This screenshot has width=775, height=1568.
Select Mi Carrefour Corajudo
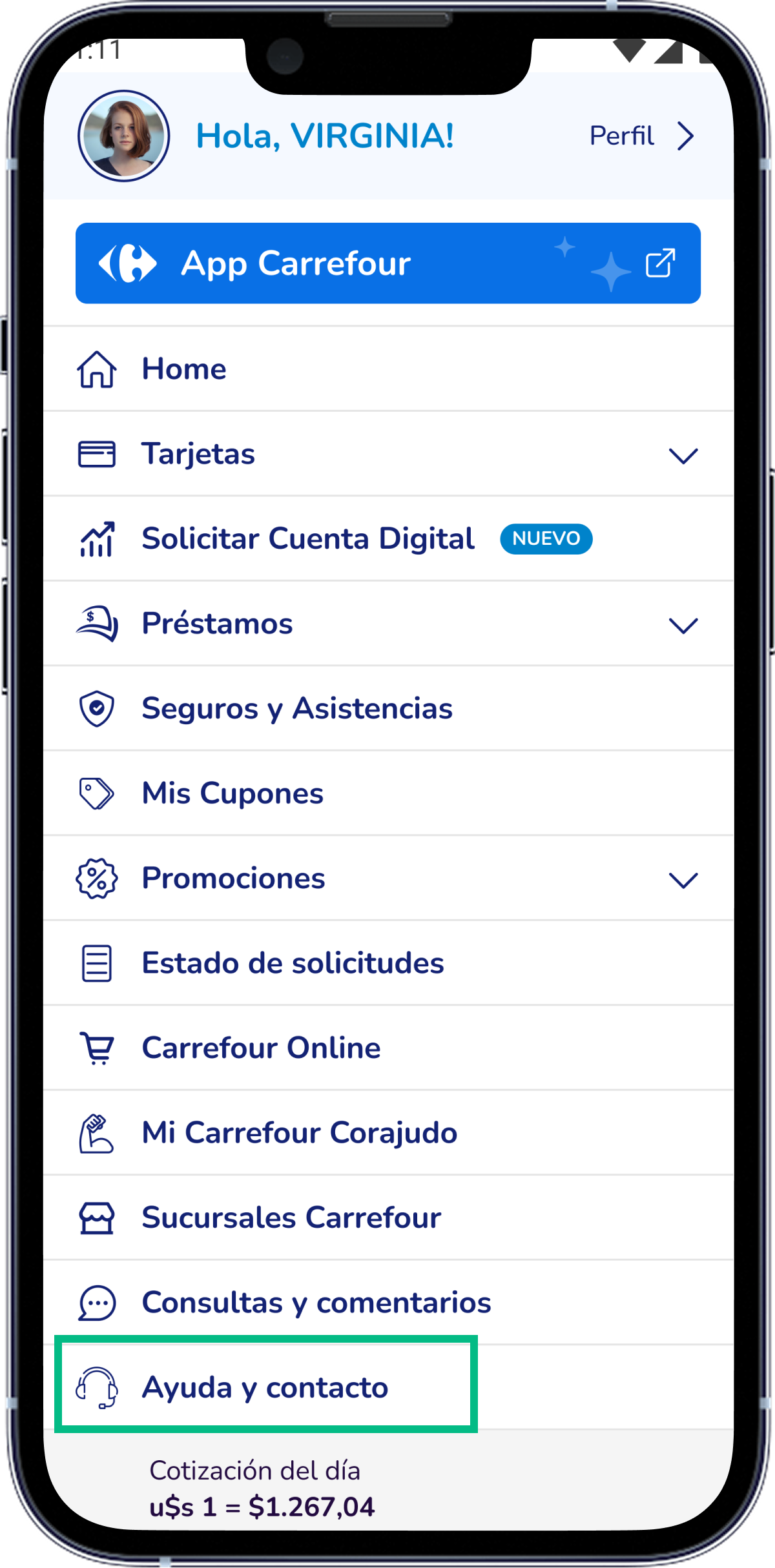[299, 1132]
